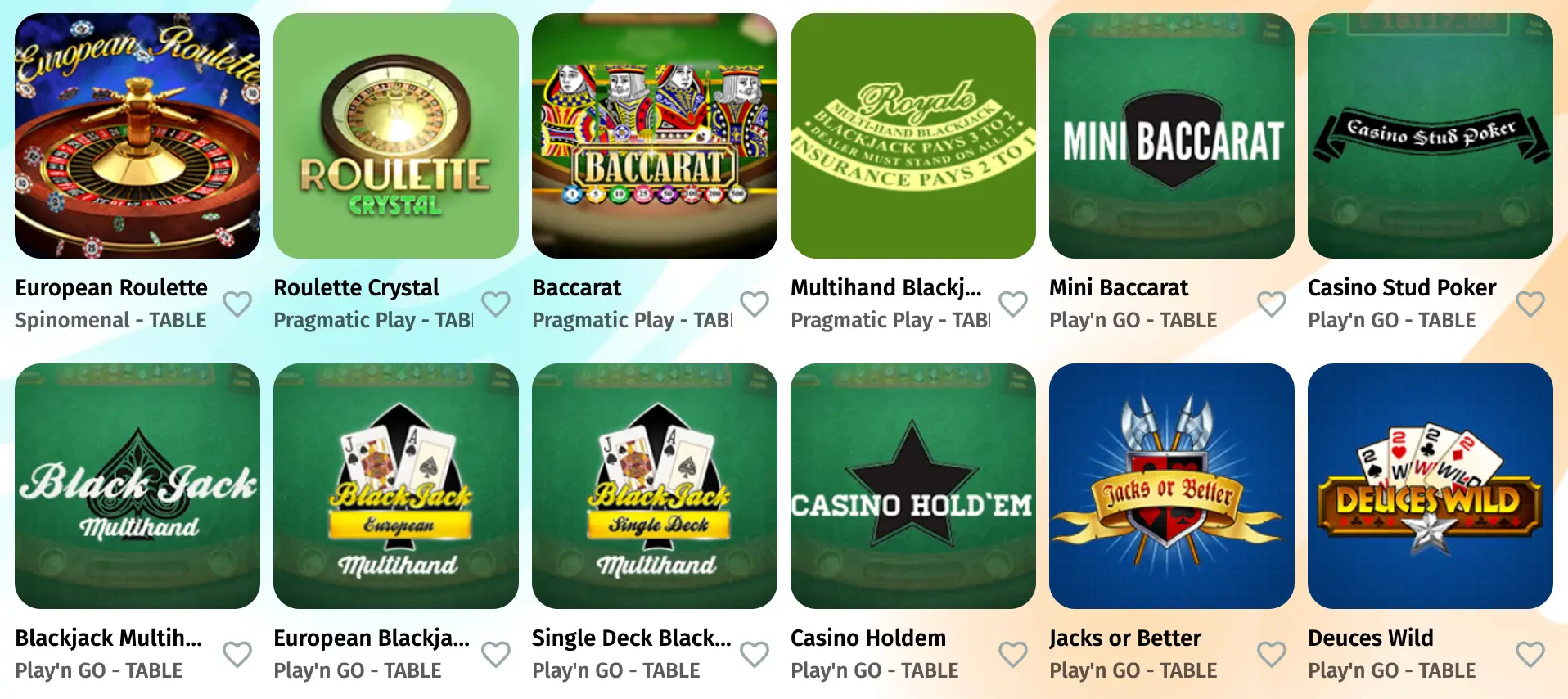
Task: Open the Roulette Crystal game
Action: click(x=396, y=136)
